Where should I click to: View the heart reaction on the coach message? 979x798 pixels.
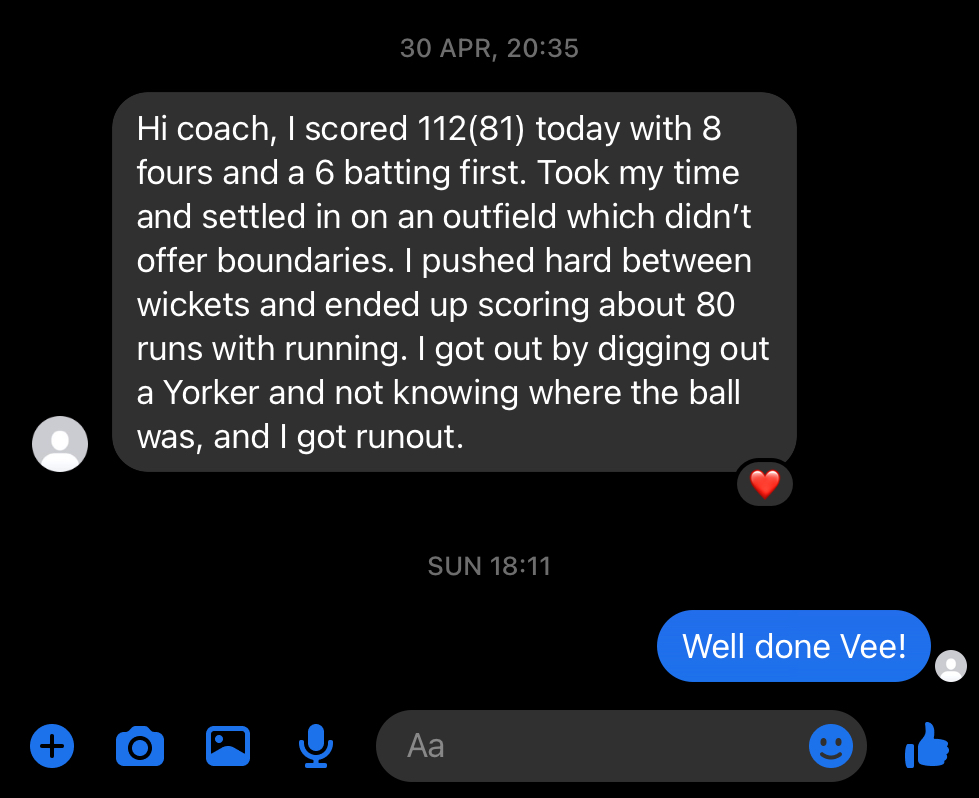pos(765,485)
